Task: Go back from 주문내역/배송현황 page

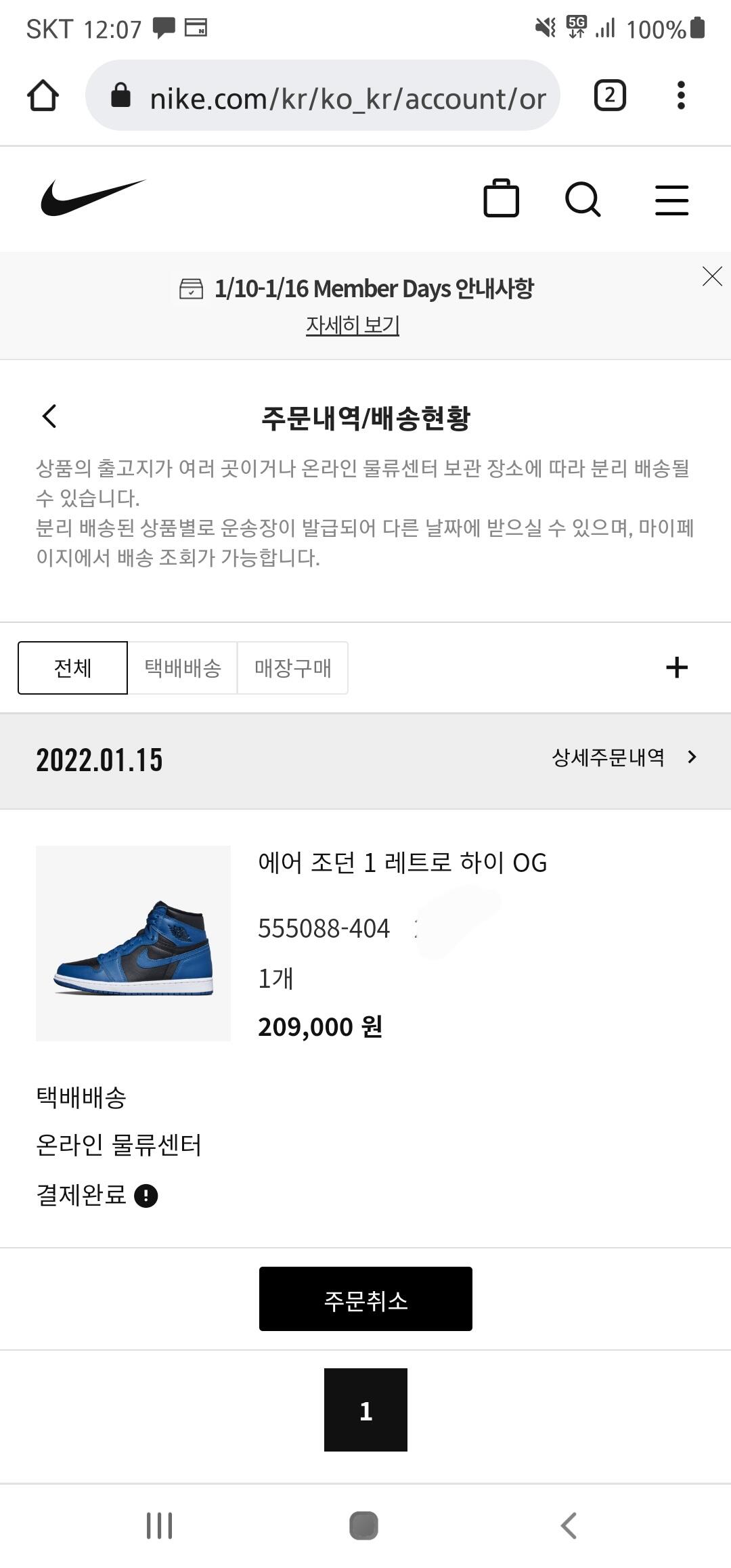Action: [49, 416]
